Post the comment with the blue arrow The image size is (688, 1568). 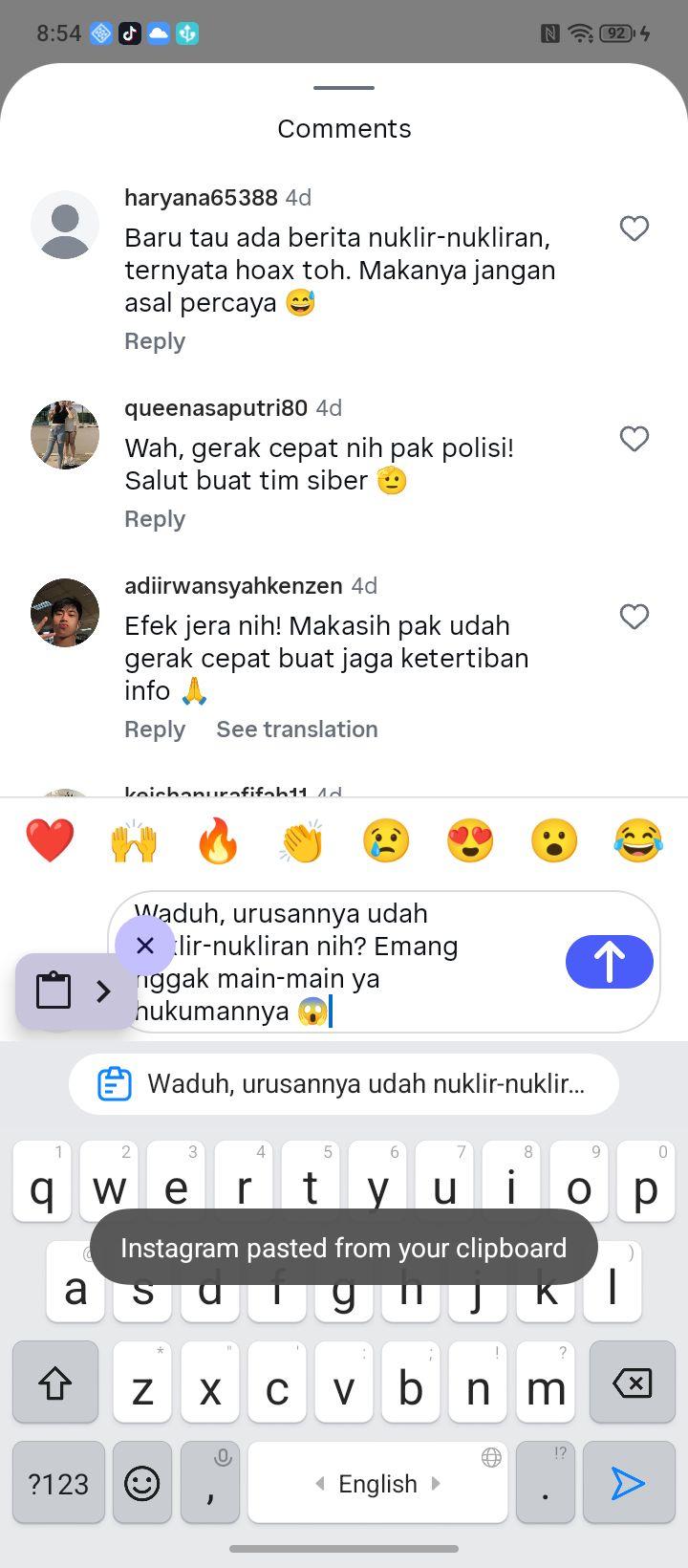610,962
